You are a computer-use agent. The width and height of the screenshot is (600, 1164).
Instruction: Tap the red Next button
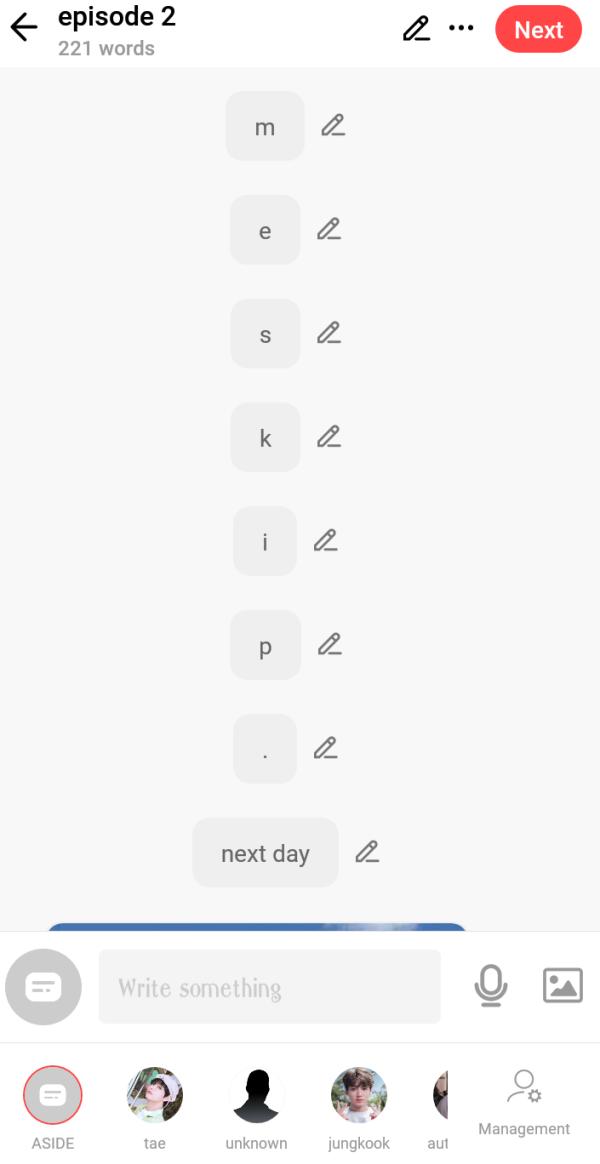pyautogui.click(x=538, y=29)
